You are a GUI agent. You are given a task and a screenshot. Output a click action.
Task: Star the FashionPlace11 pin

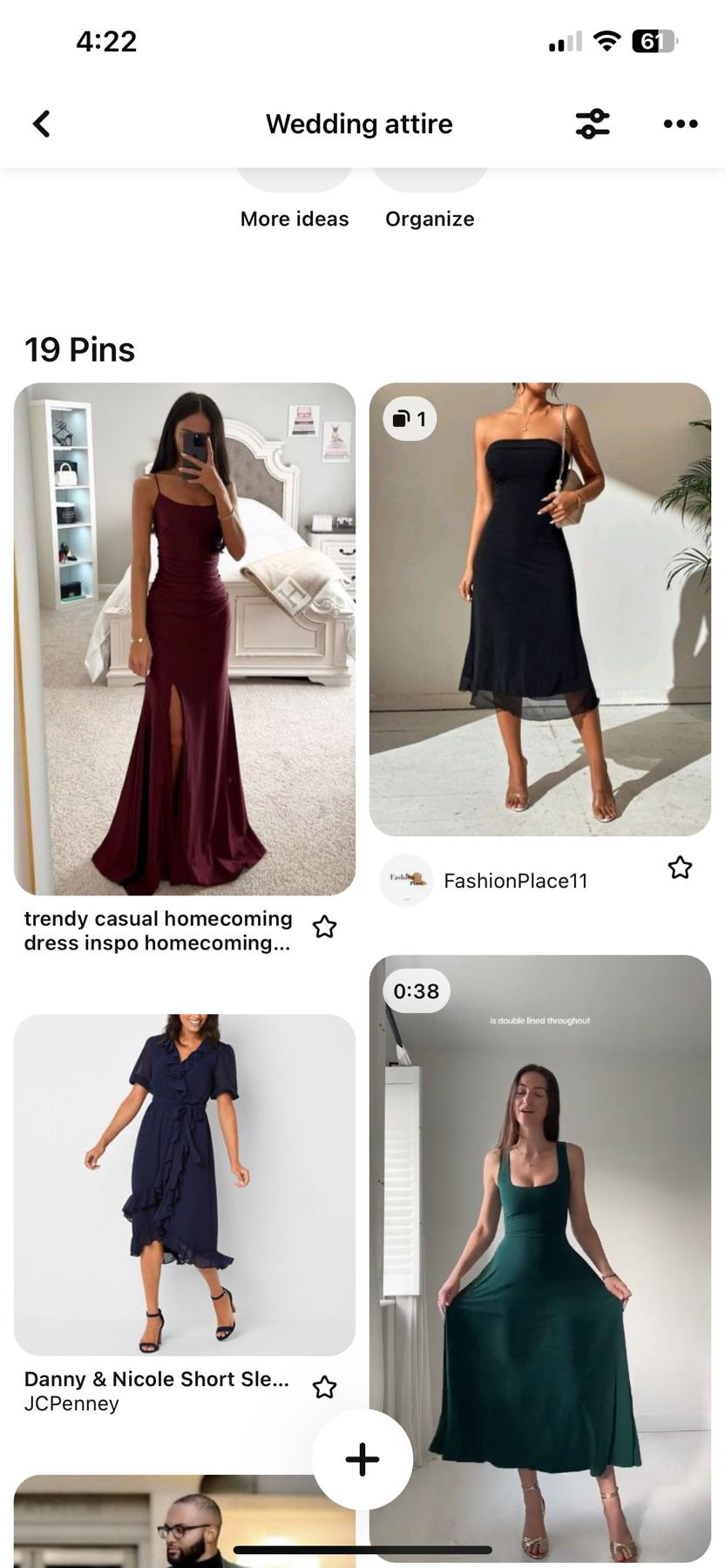[680, 868]
